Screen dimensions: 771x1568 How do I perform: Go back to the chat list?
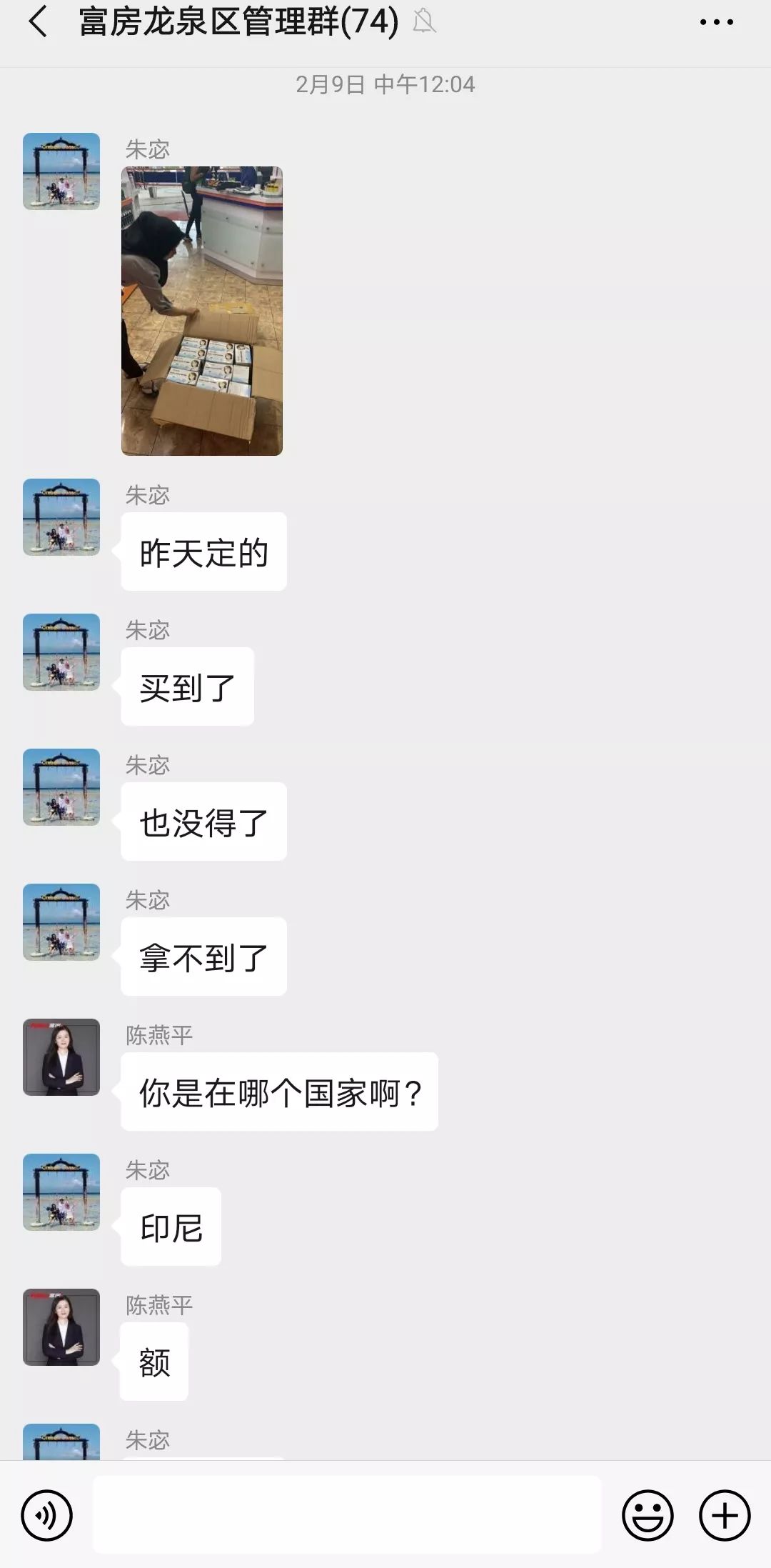click(38, 21)
